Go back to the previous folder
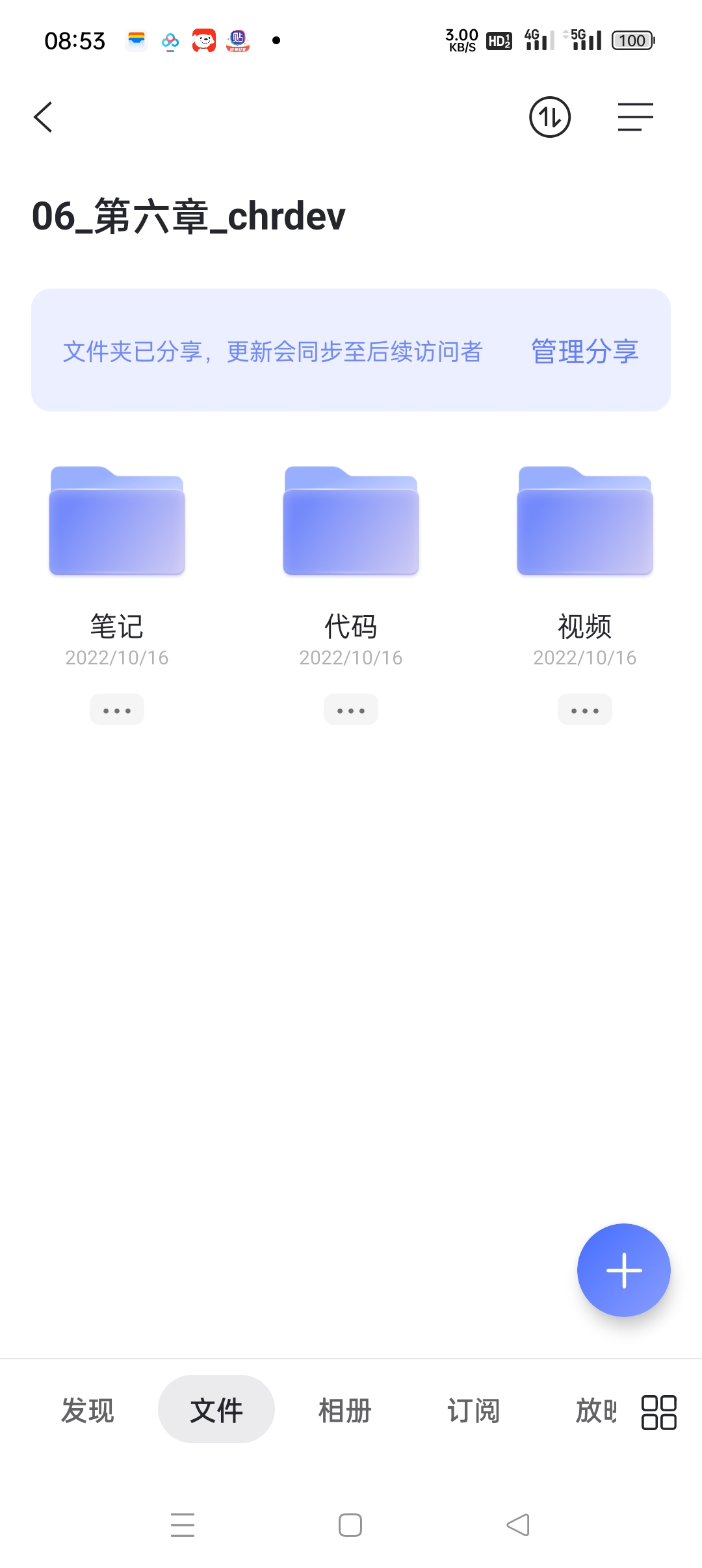This screenshot has width=702, height=1568. coord(43,118)
